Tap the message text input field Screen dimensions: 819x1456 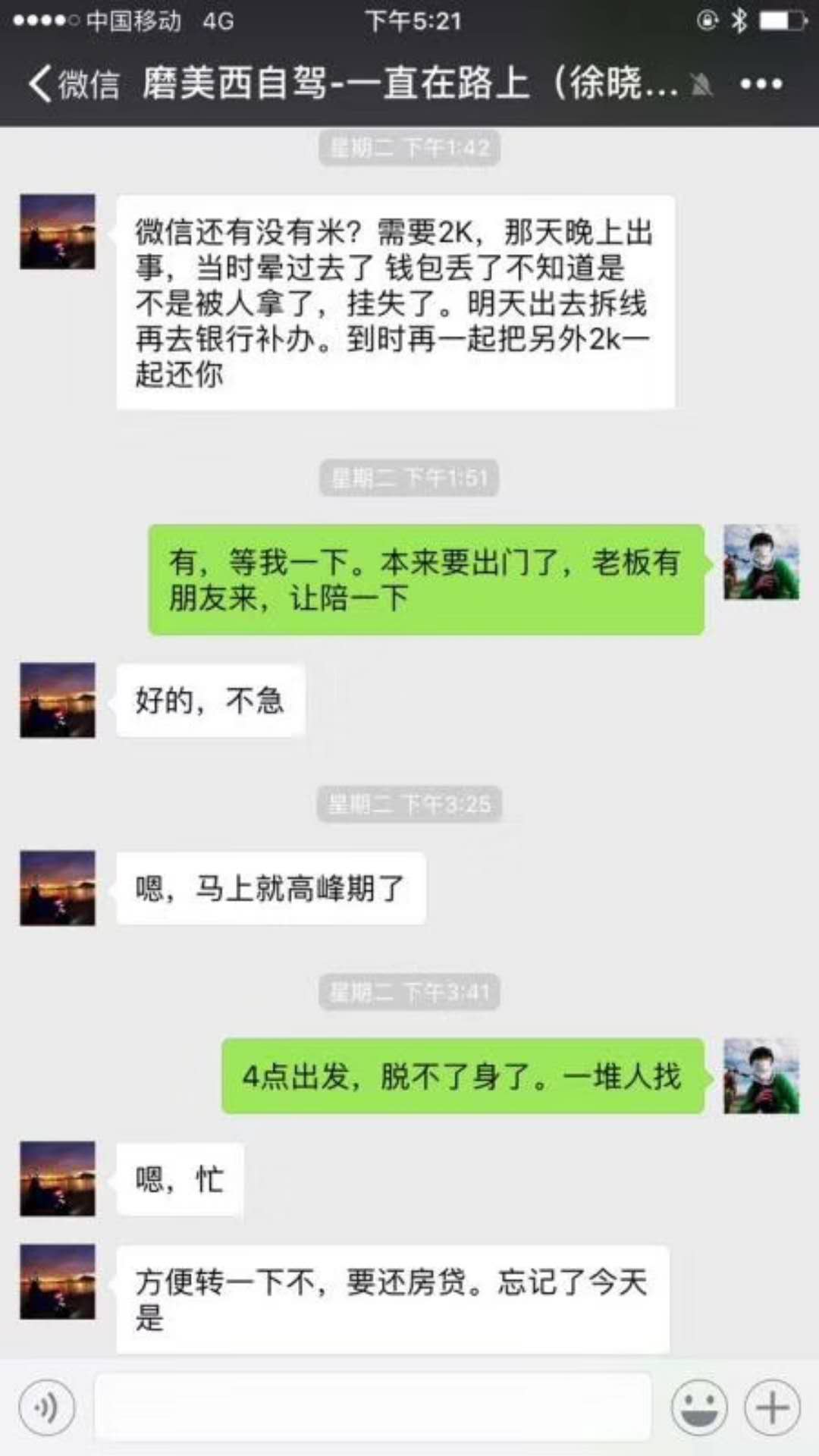tap(372, 1407)
